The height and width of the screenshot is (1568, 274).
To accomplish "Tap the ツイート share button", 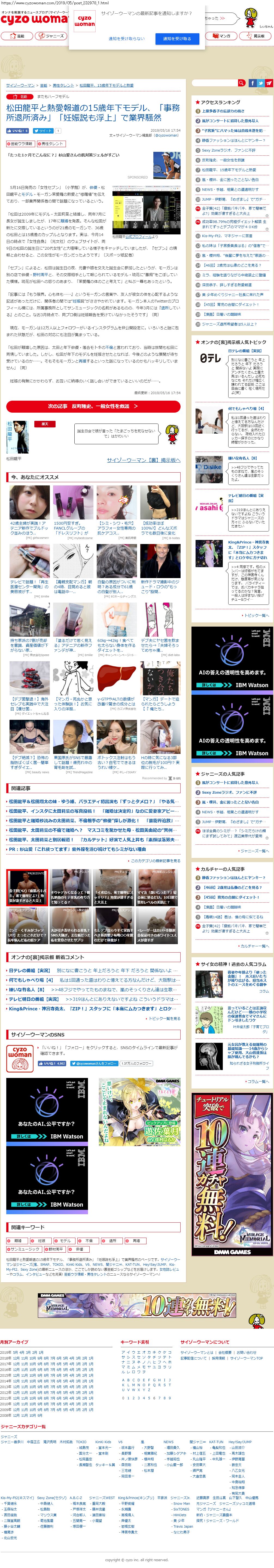I will (x=43, y=130).
